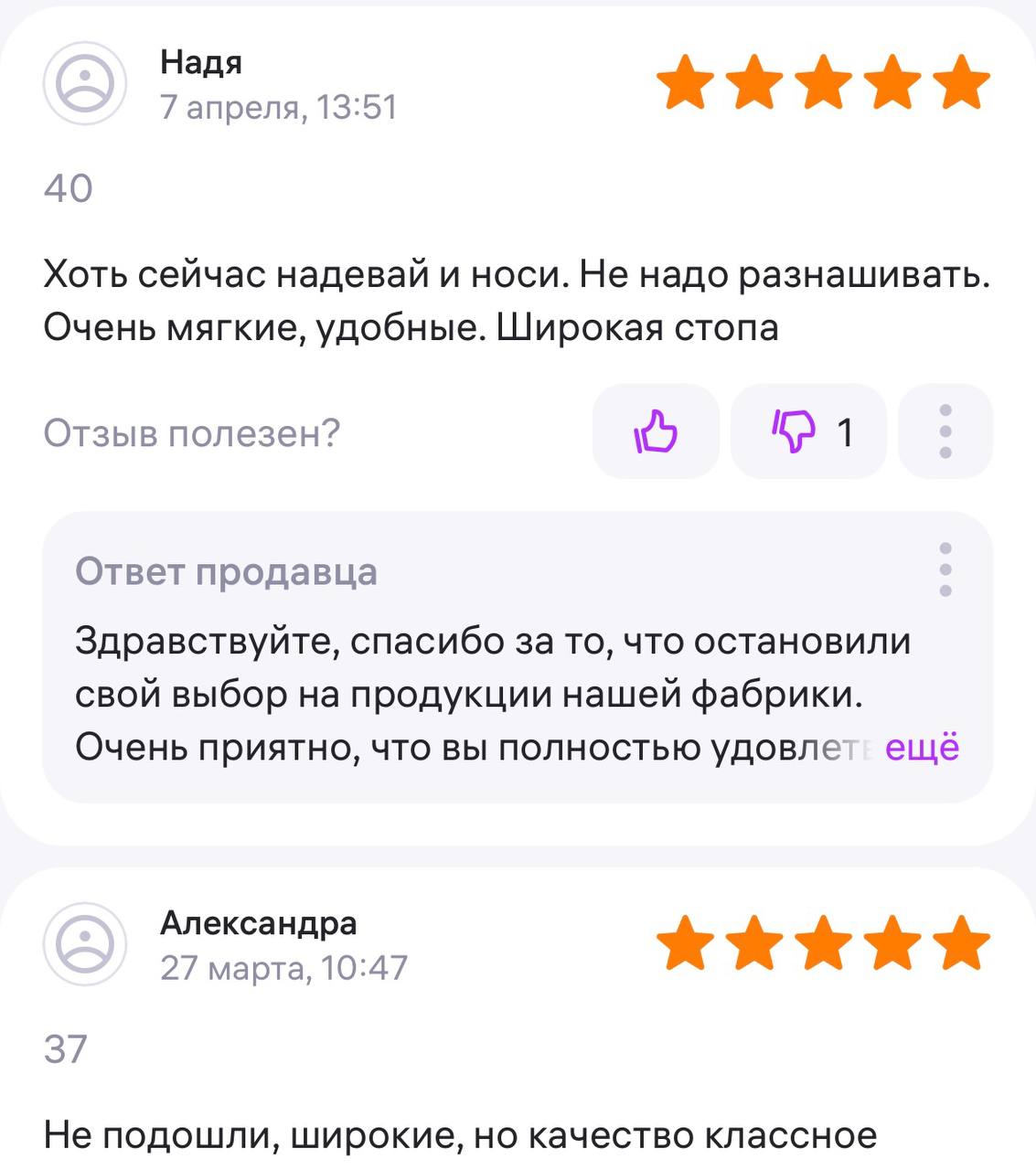Image resolution: width=1036 pixels, height=1170 pixels.
Task: Like Надя's review with thumbs up
Action: click(656, 431)
